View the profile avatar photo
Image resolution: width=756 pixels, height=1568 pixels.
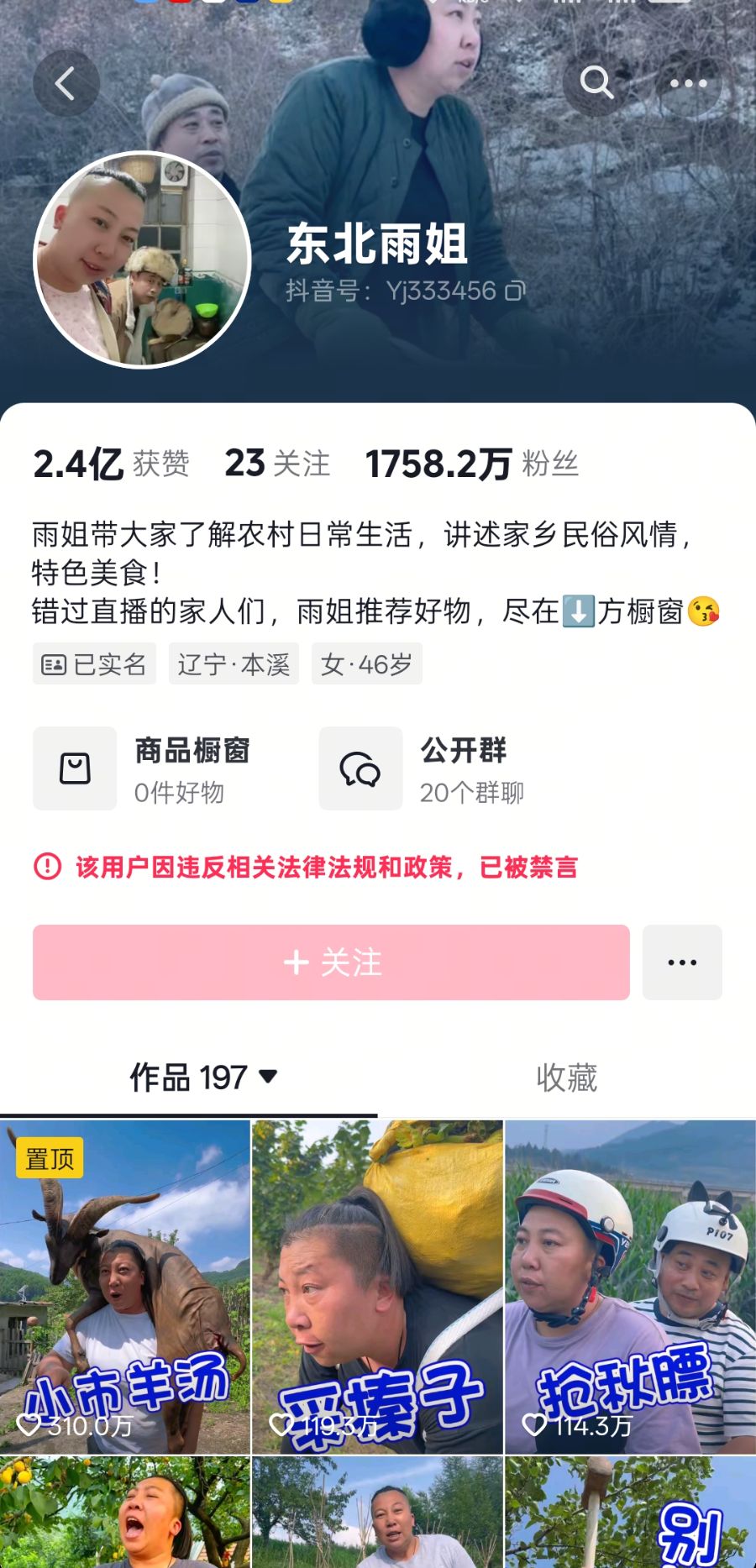142,260
